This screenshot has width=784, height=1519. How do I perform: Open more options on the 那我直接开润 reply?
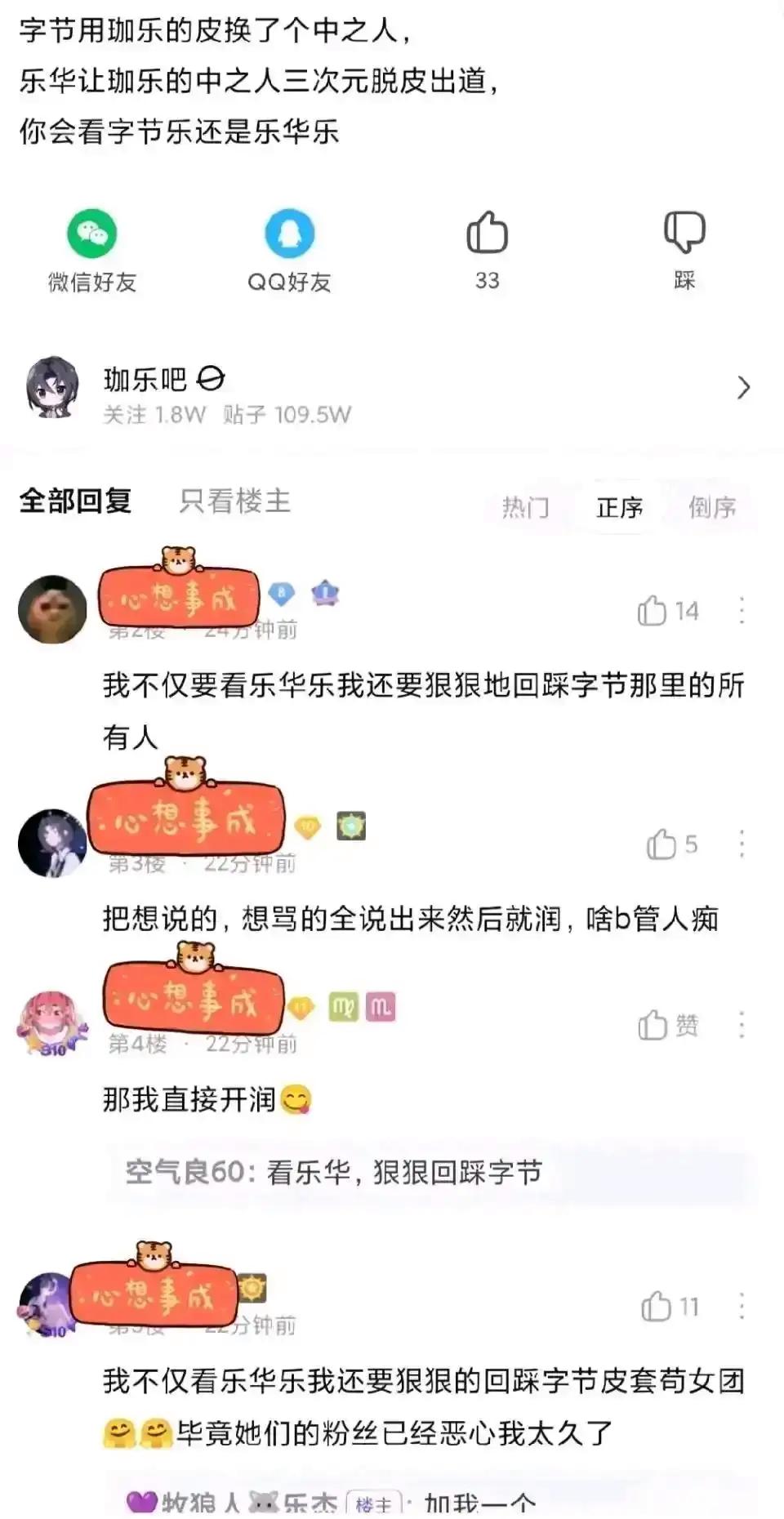tap(742, 1025)
